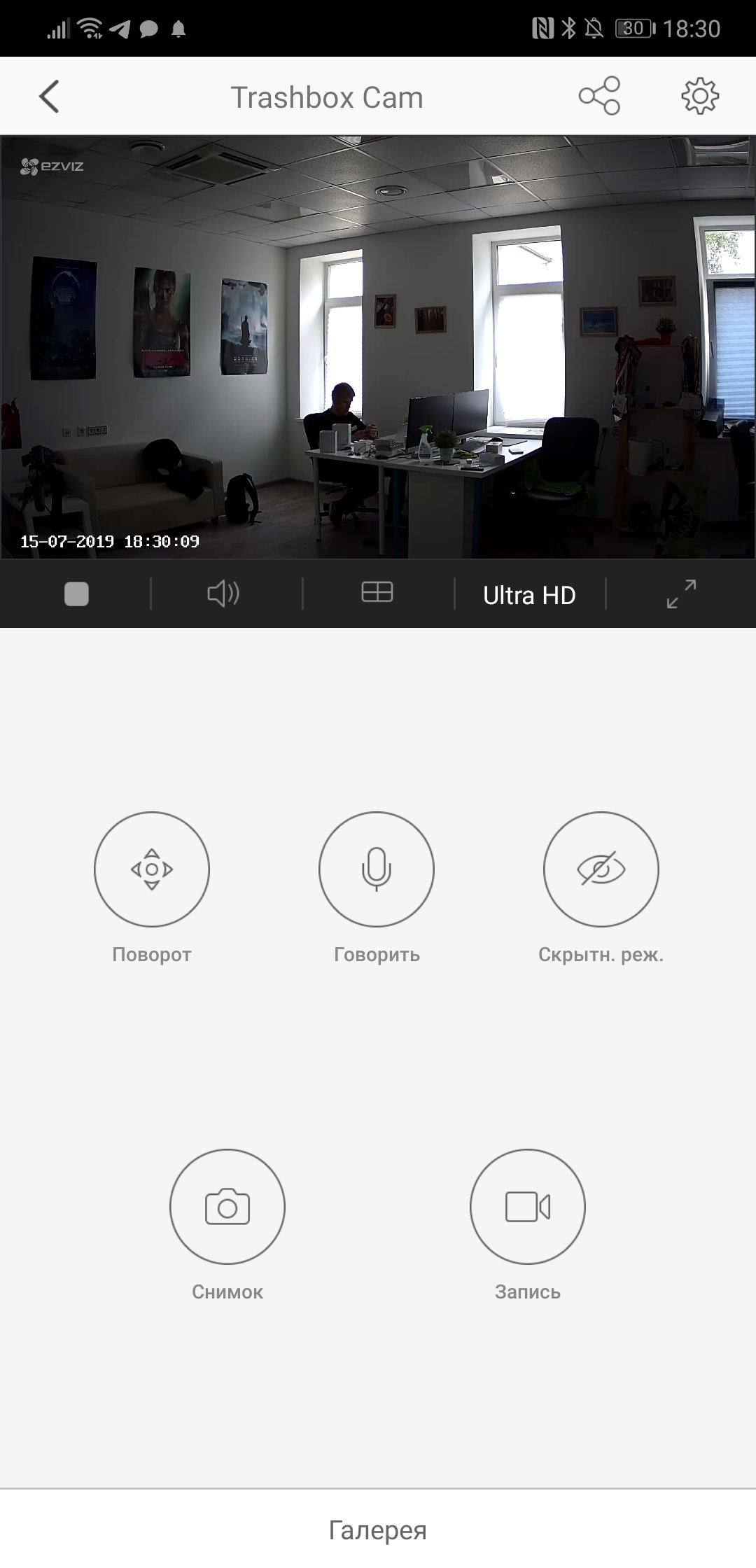
Task: Open Поворот pan-tilt controls
Action: (x=152, y=869)
